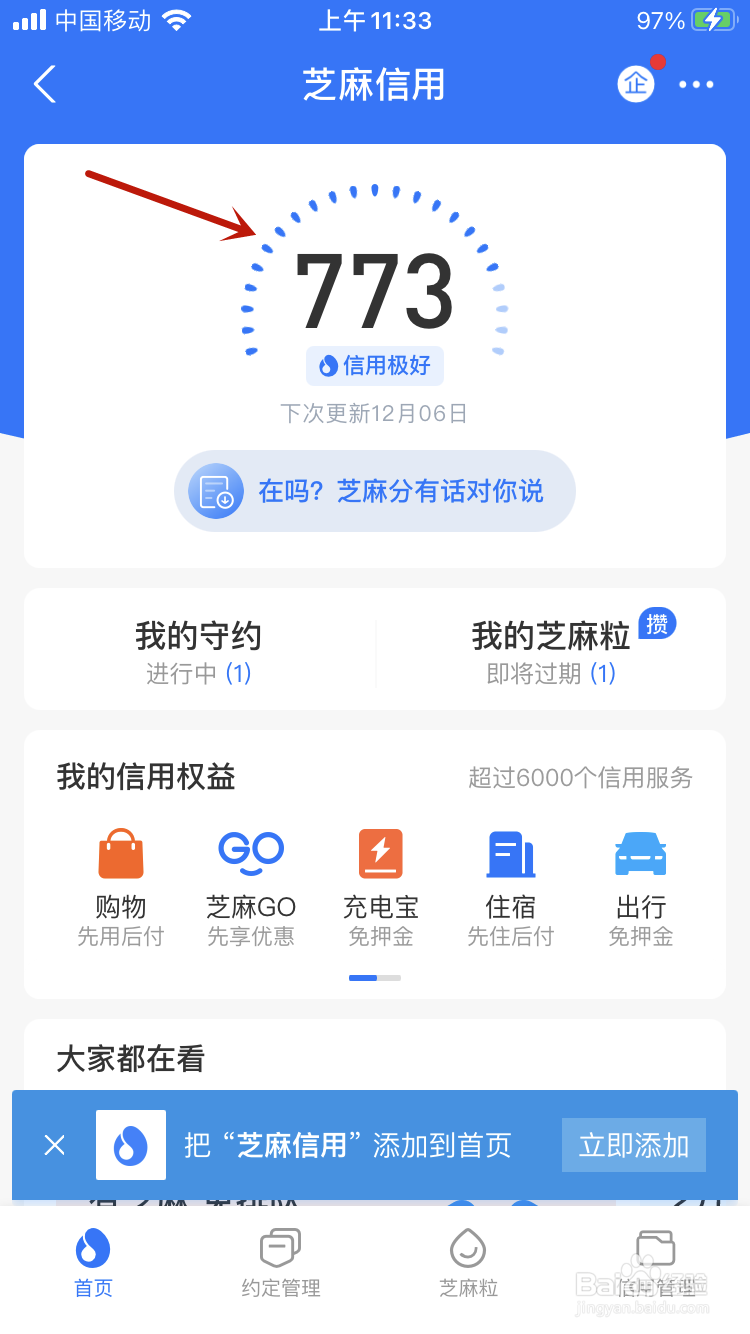Open the 芝麻粒 tab at bottom
The width and height of the screenshot is (750, 1334).
467,1263
